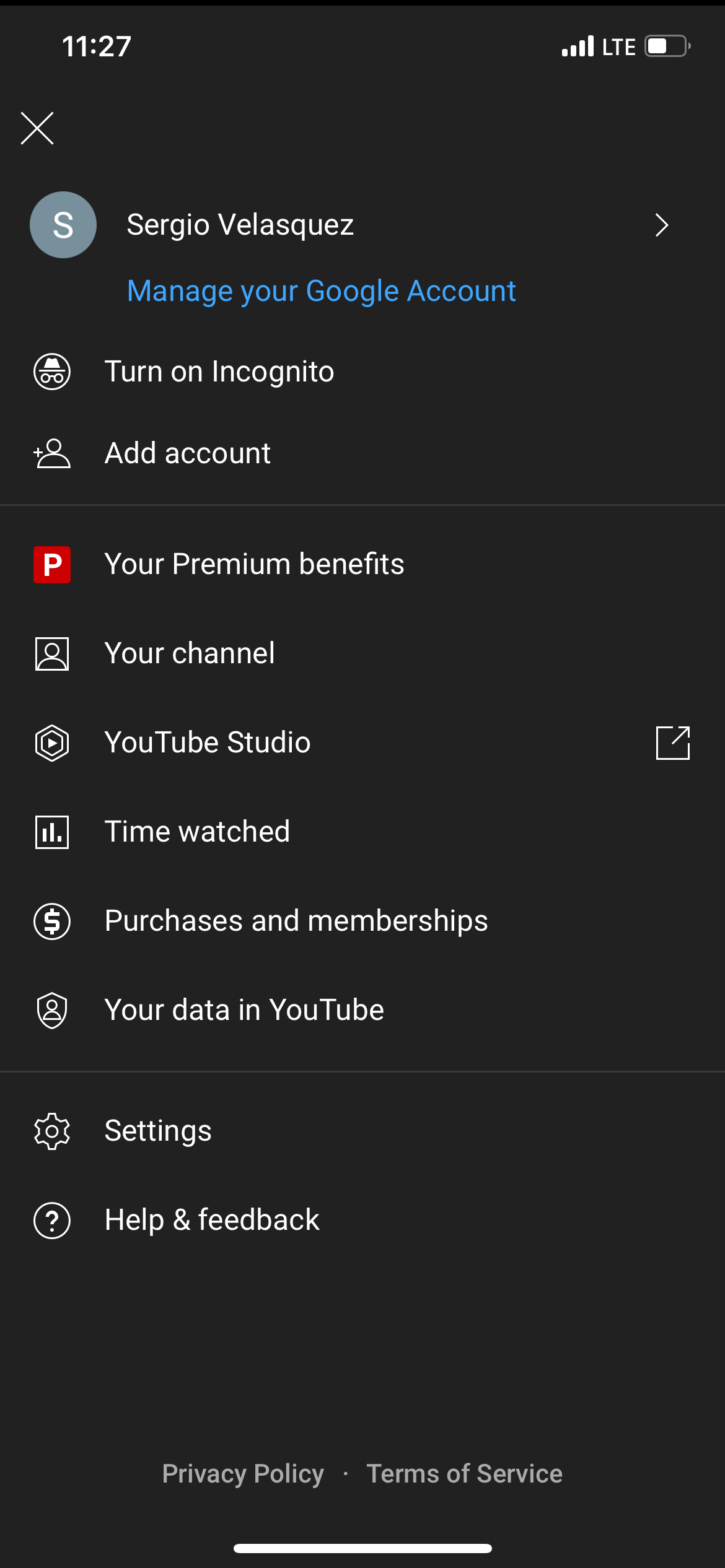Click the YouTube Studio hexagon icon
The height and width of the screenshot is (1568, 725).
pyautogui.click(x=52, y=743)
